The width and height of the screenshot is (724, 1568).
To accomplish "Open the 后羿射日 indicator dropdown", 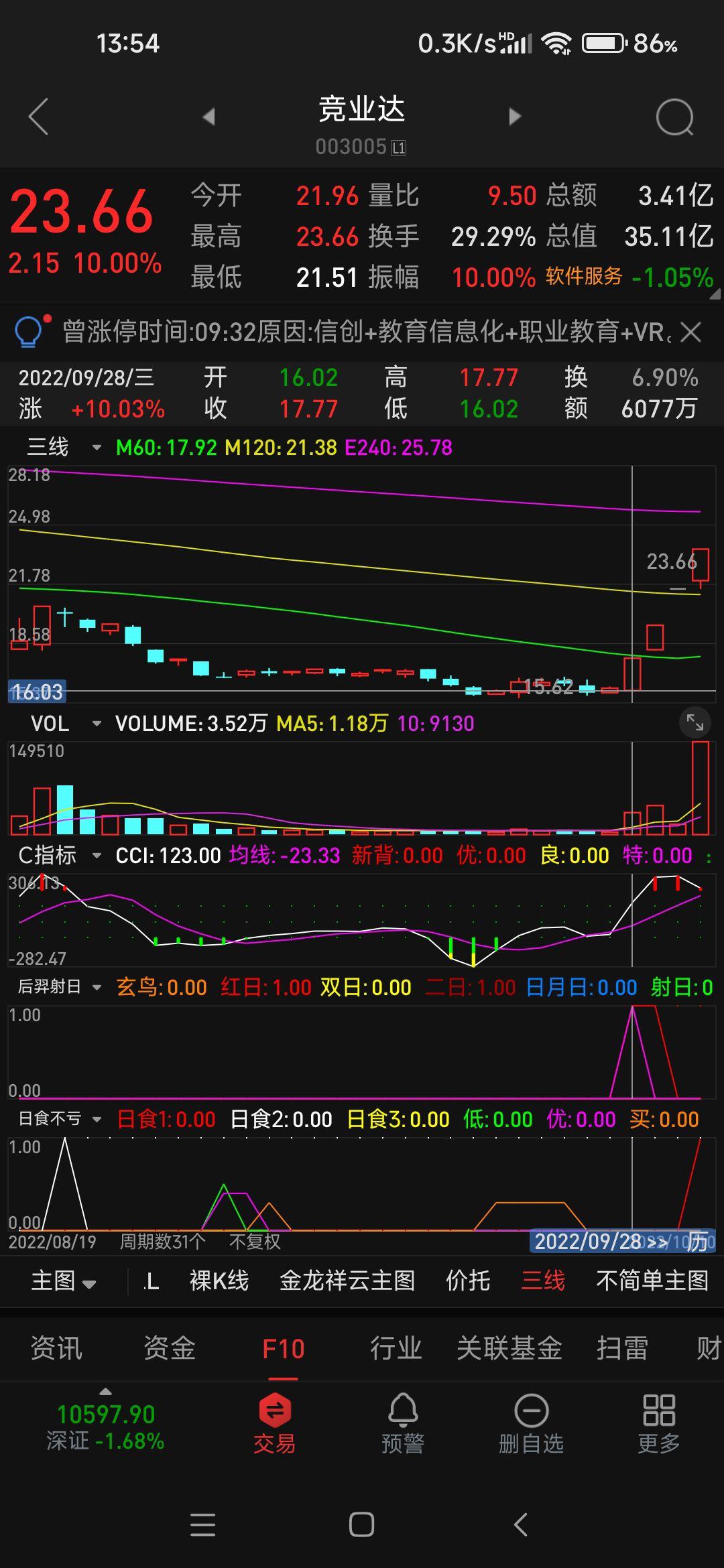I will pyautogui.click(x=60, y=987).
